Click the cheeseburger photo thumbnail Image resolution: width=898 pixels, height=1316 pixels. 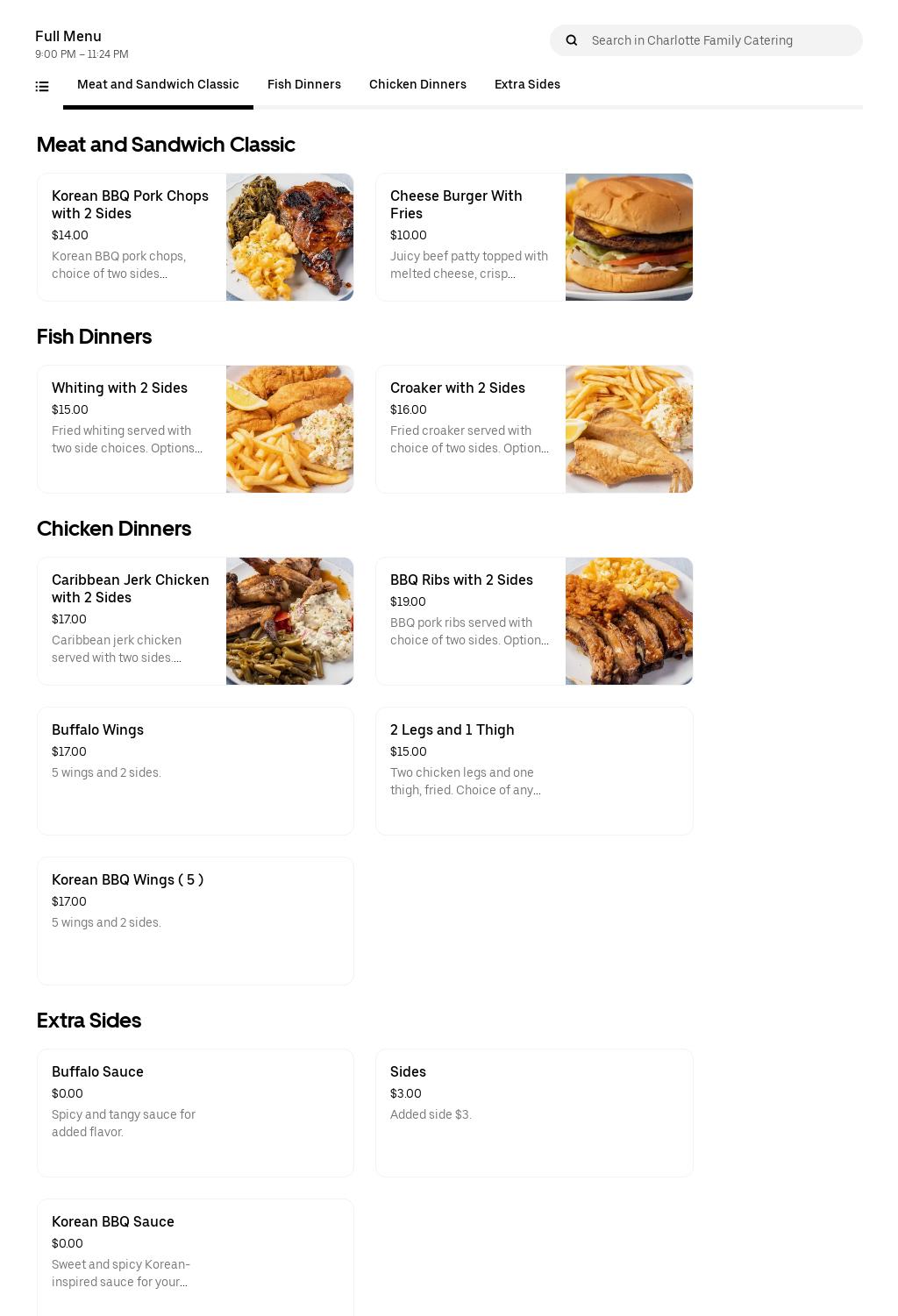coord(628,235)
